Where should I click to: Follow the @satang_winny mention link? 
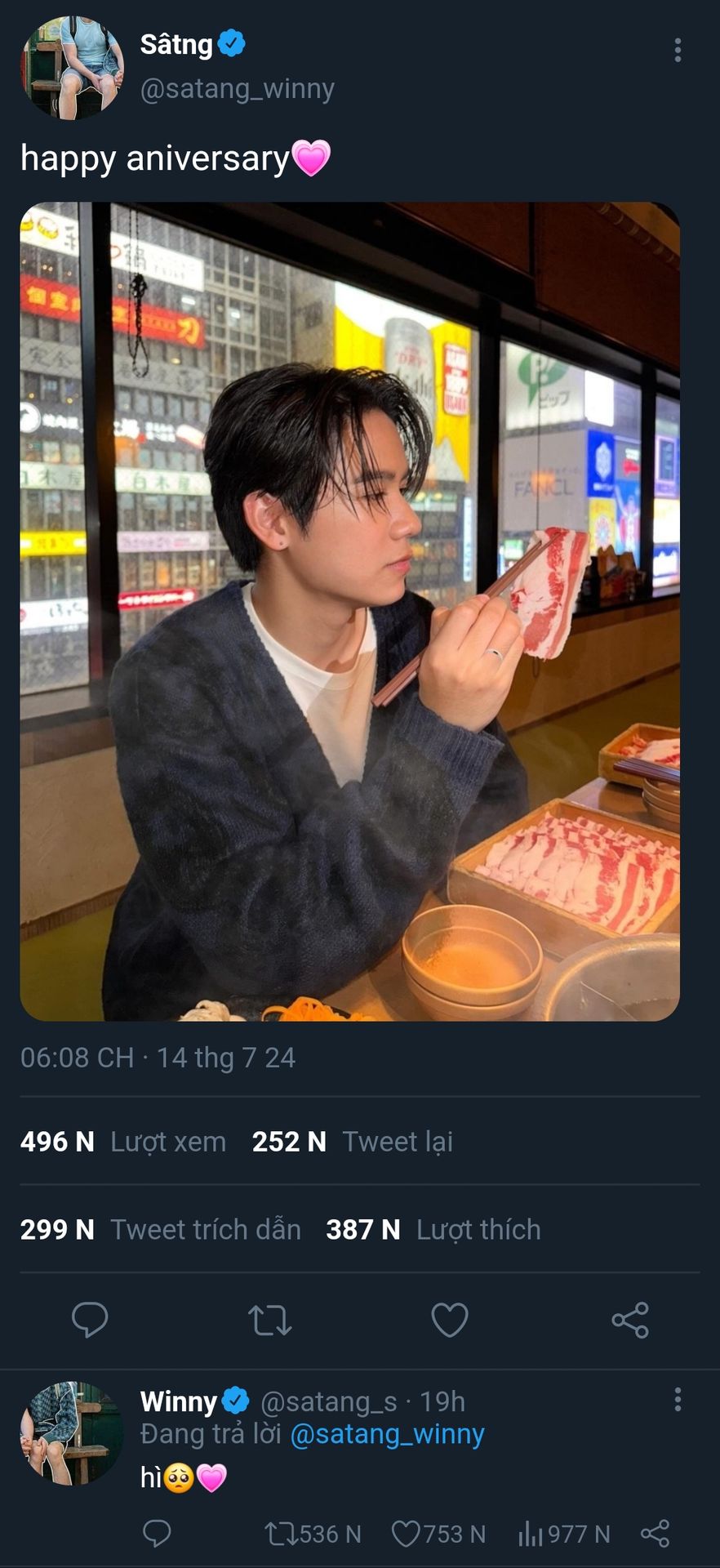(x=387, y=1434)
